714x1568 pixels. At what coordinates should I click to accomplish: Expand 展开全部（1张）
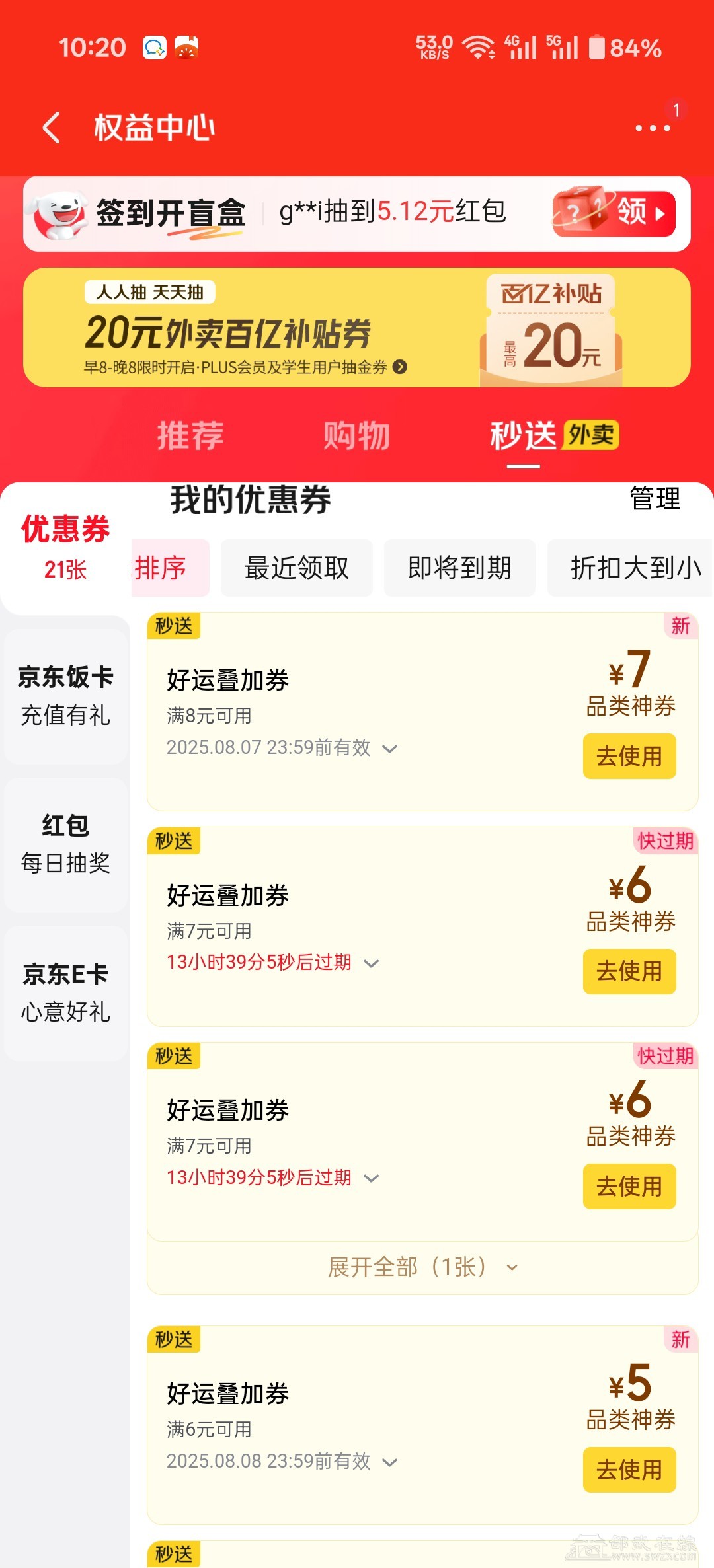tap(422, 1267)
